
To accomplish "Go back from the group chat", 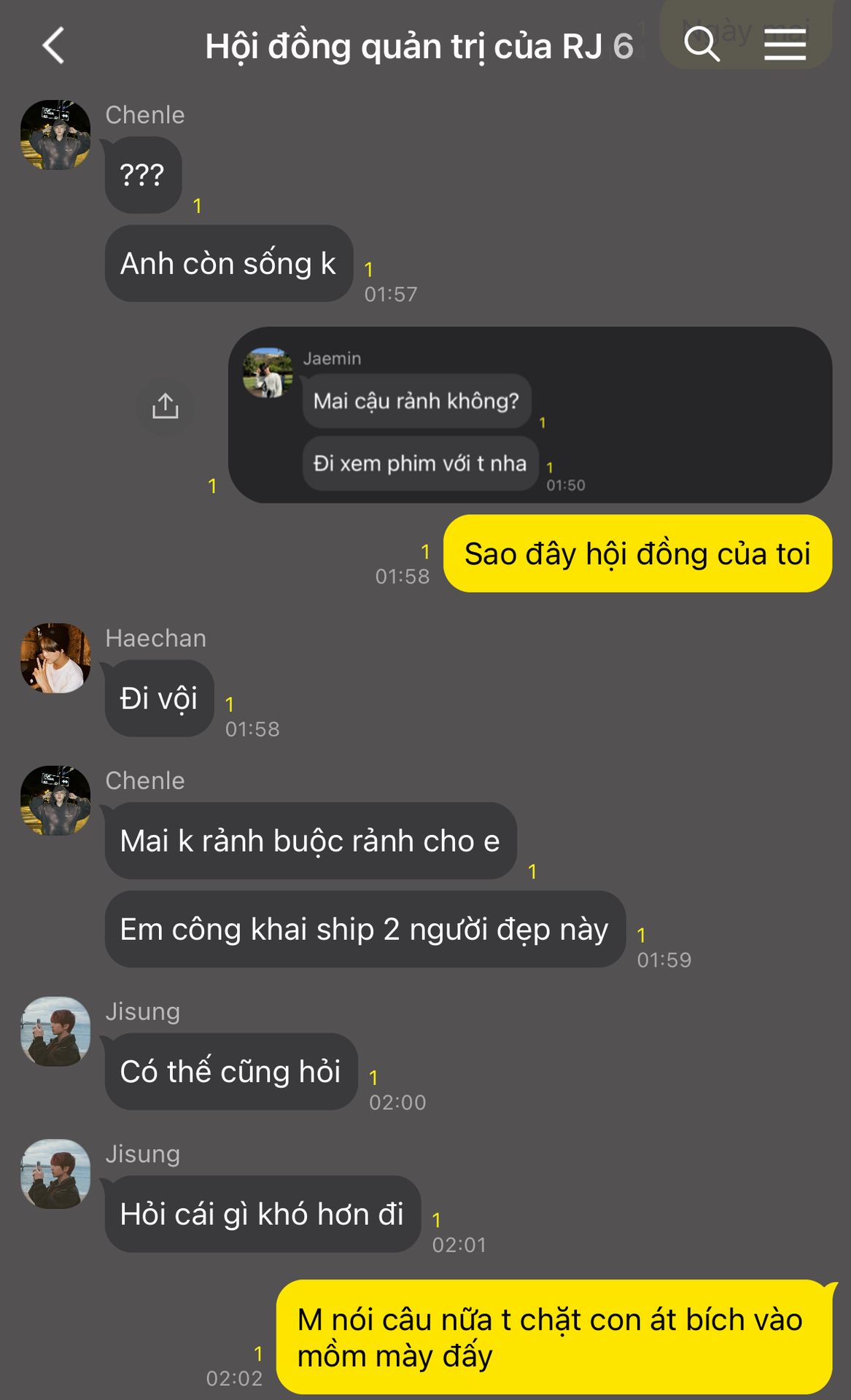I will coord(54,46).
